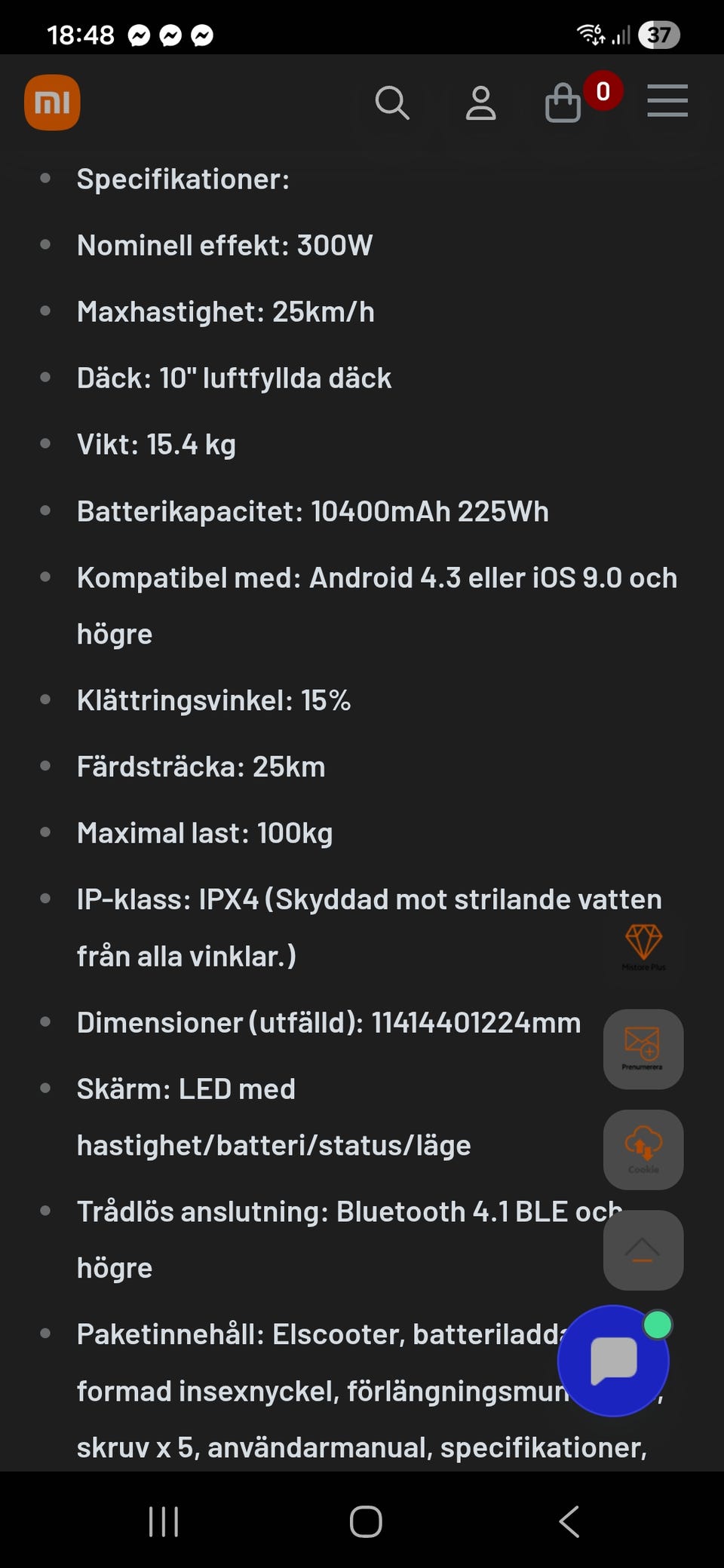Tap the Mi logo to go home
The height and width of the screenshot is (1568, 724).
[x=52, y=103]
